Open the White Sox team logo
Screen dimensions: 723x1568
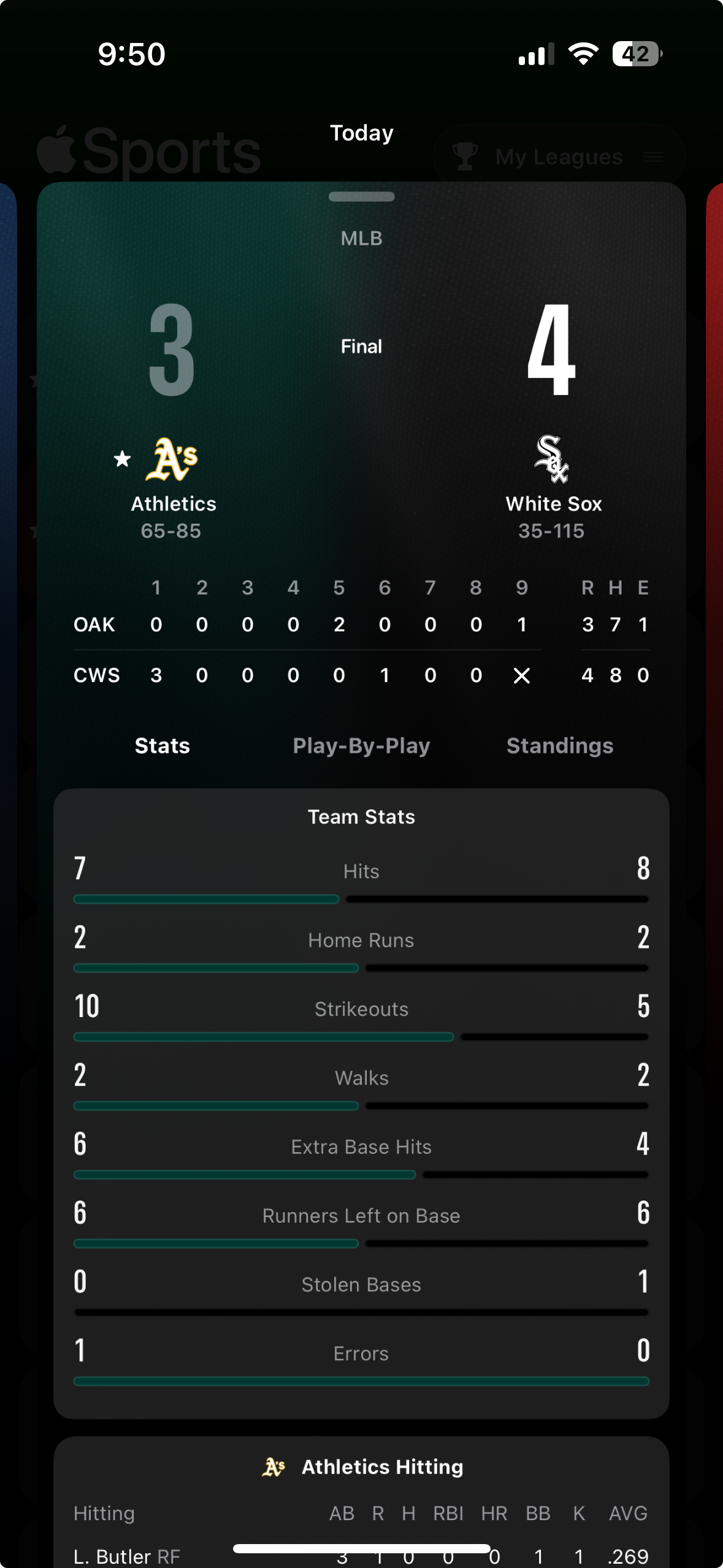pyautogui.click(x=551, y=459)
